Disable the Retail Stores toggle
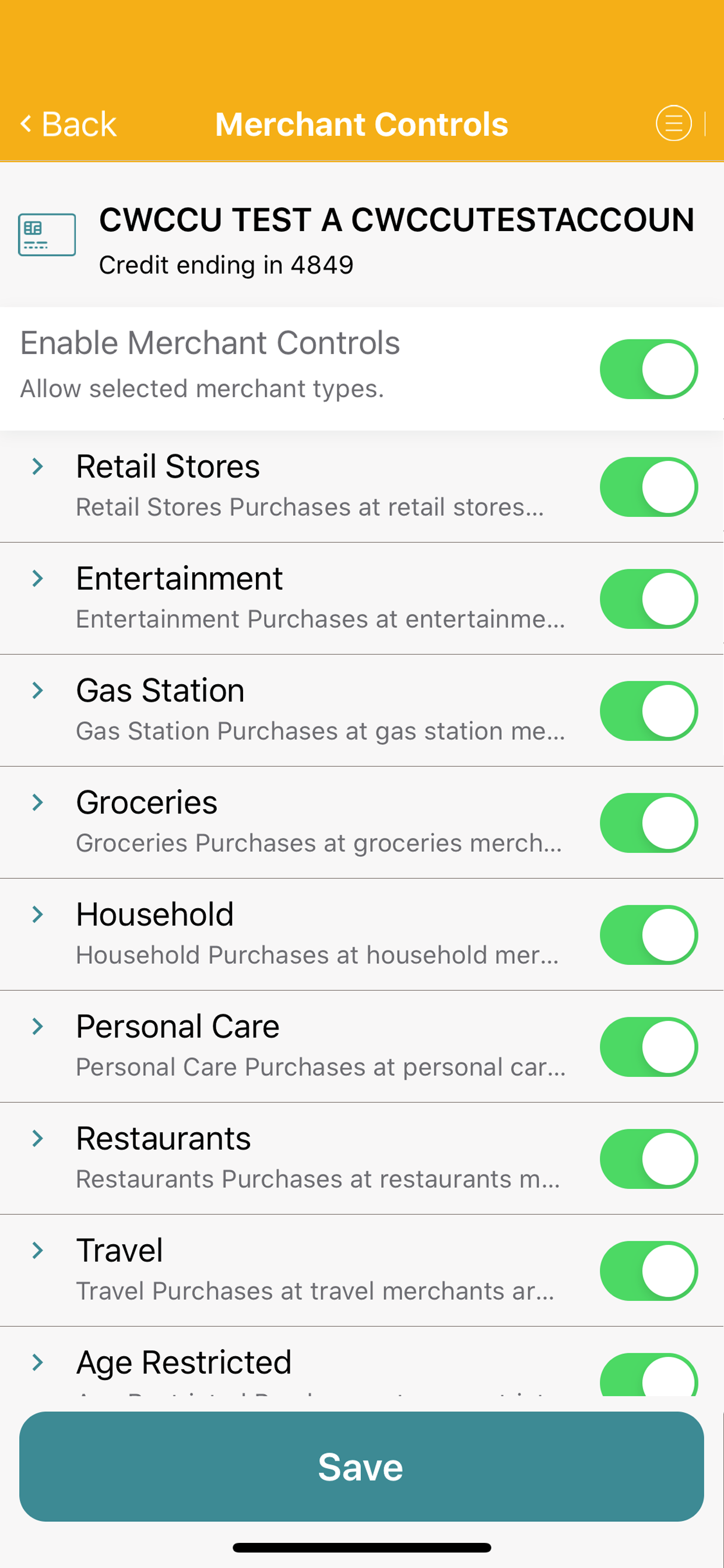724x1568 pixels. [649, 487]
